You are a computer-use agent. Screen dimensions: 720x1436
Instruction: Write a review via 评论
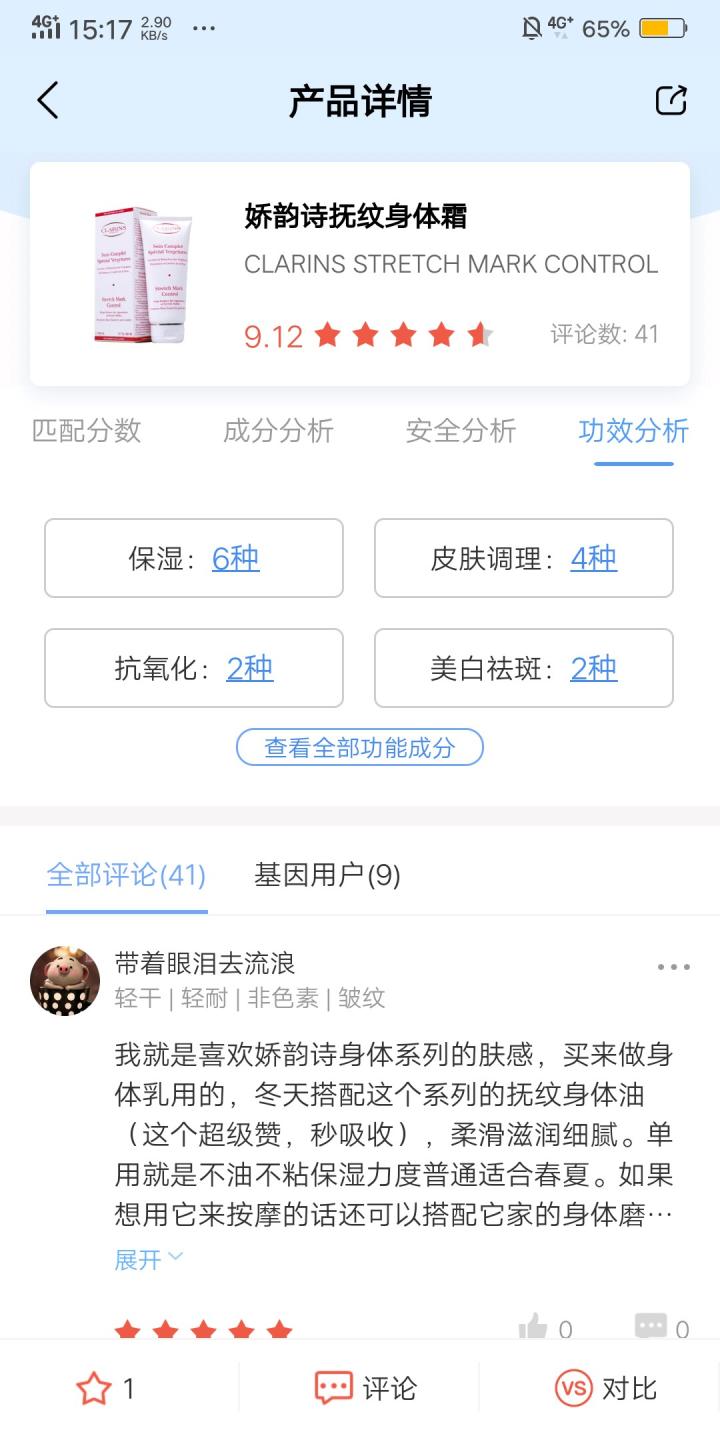[x=364, y=1388]
